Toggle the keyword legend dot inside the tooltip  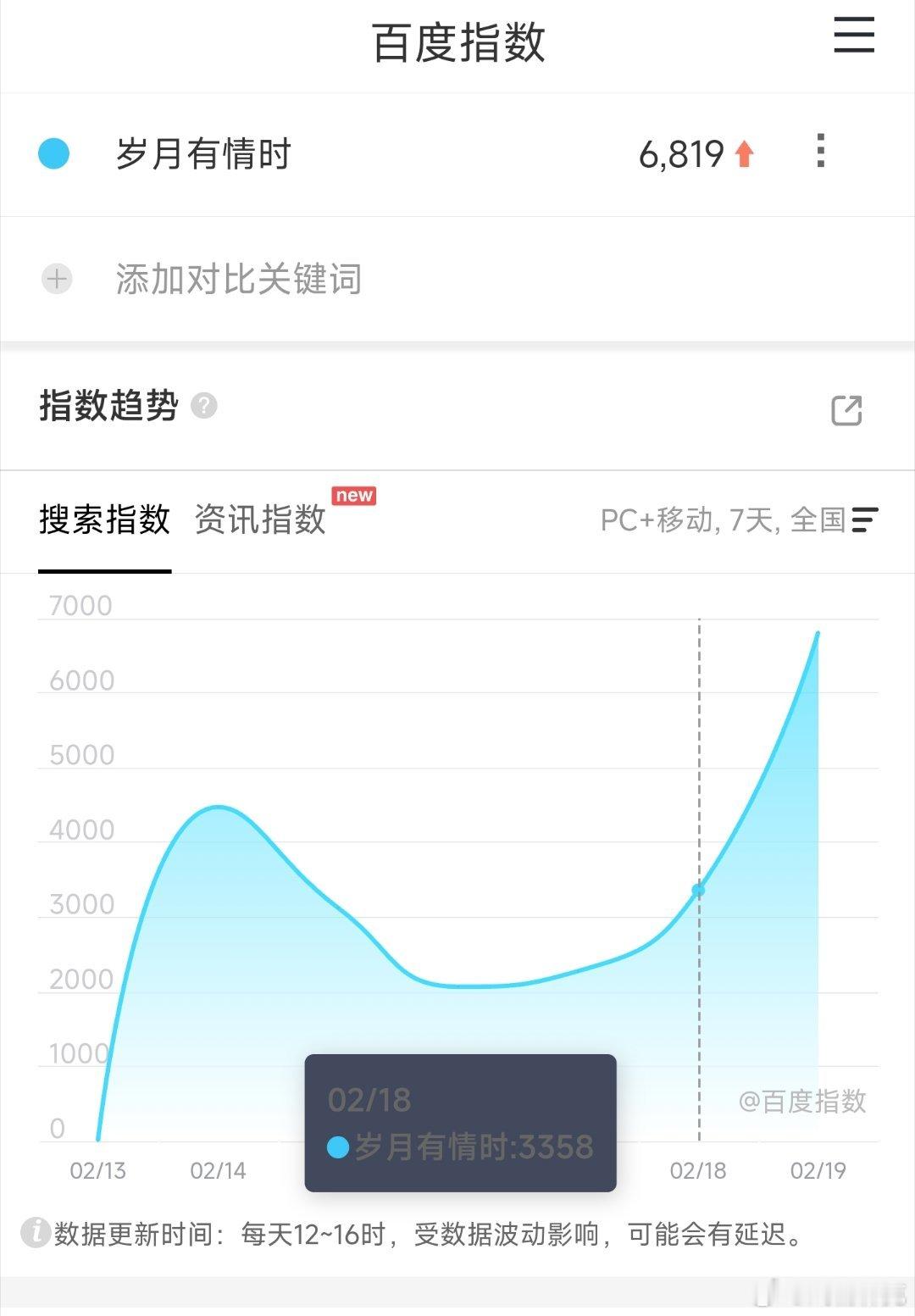(336, 1147)
